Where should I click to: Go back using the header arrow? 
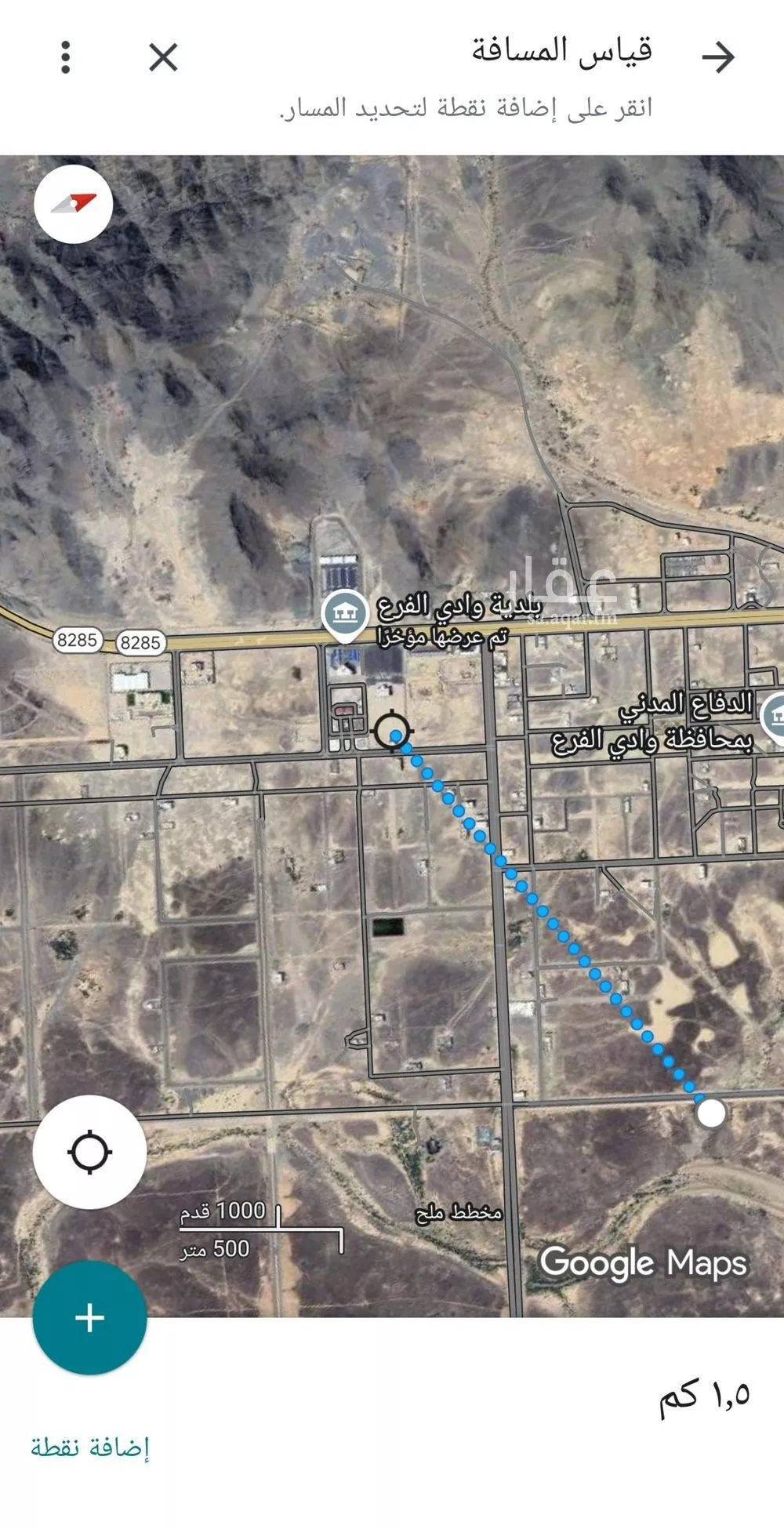pyautogui.click(x=717, y=57)
